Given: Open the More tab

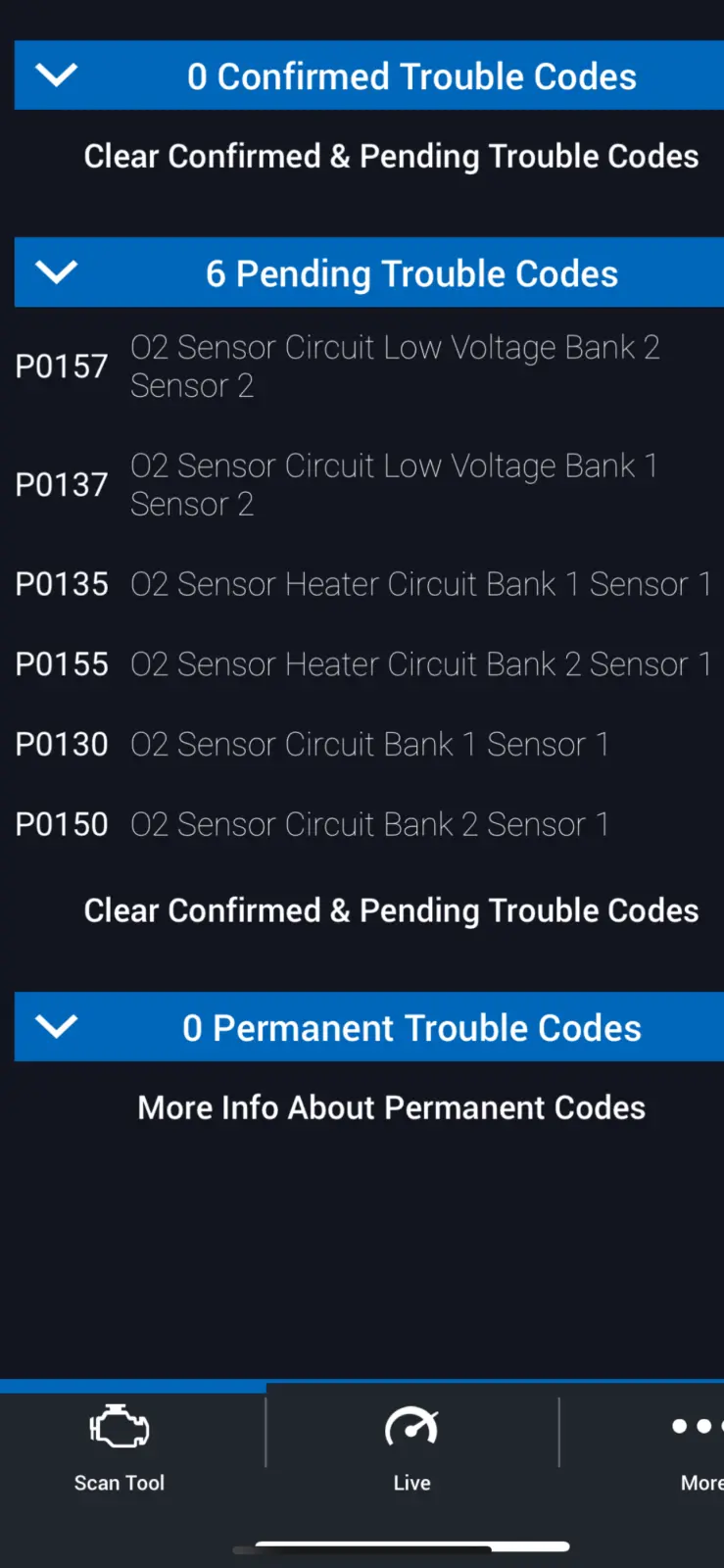Looking at the screenshot, I should pyautogui.click(x=698, y=1445).
